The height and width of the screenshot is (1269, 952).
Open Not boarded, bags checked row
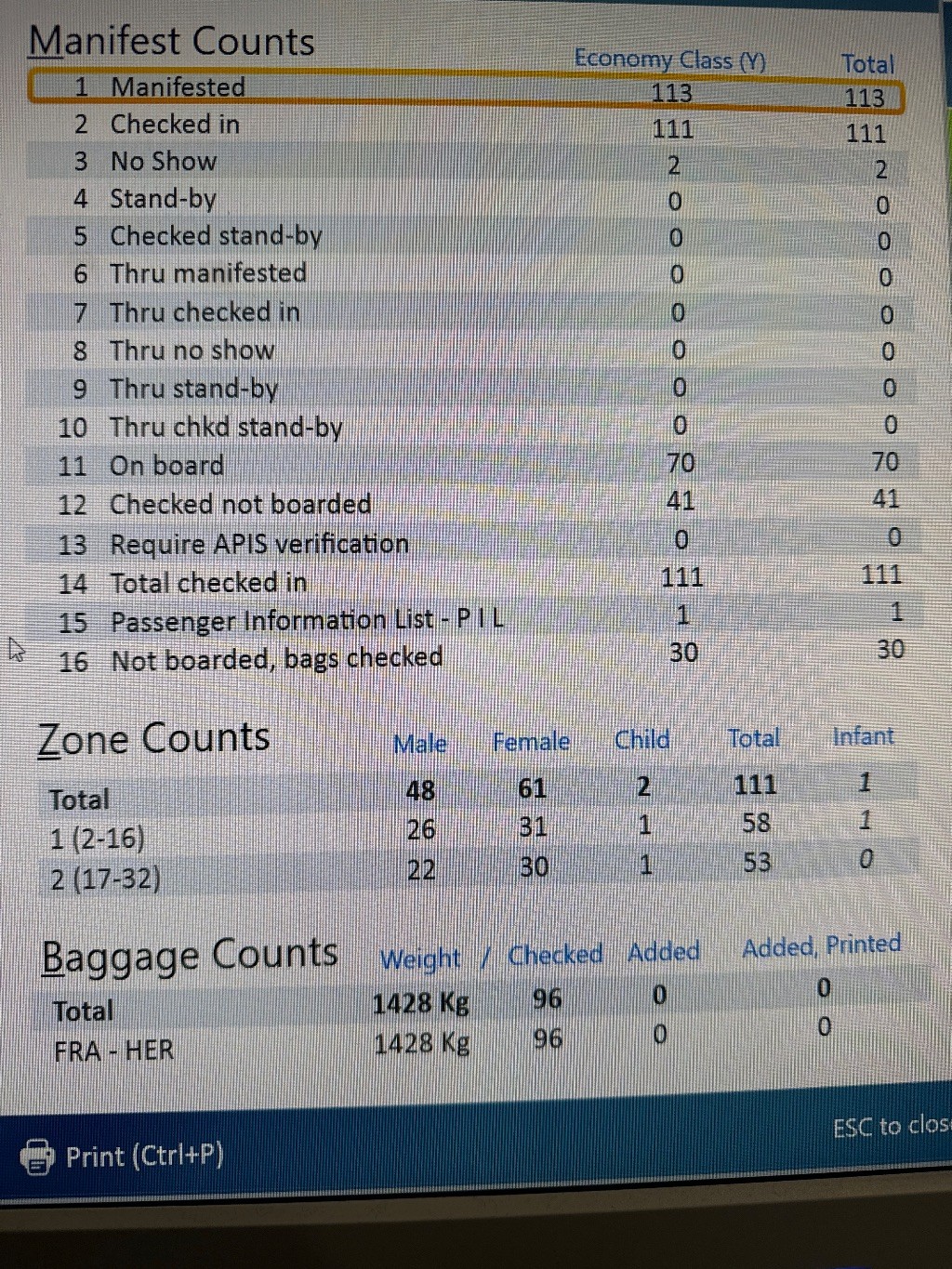coord(276,660)
